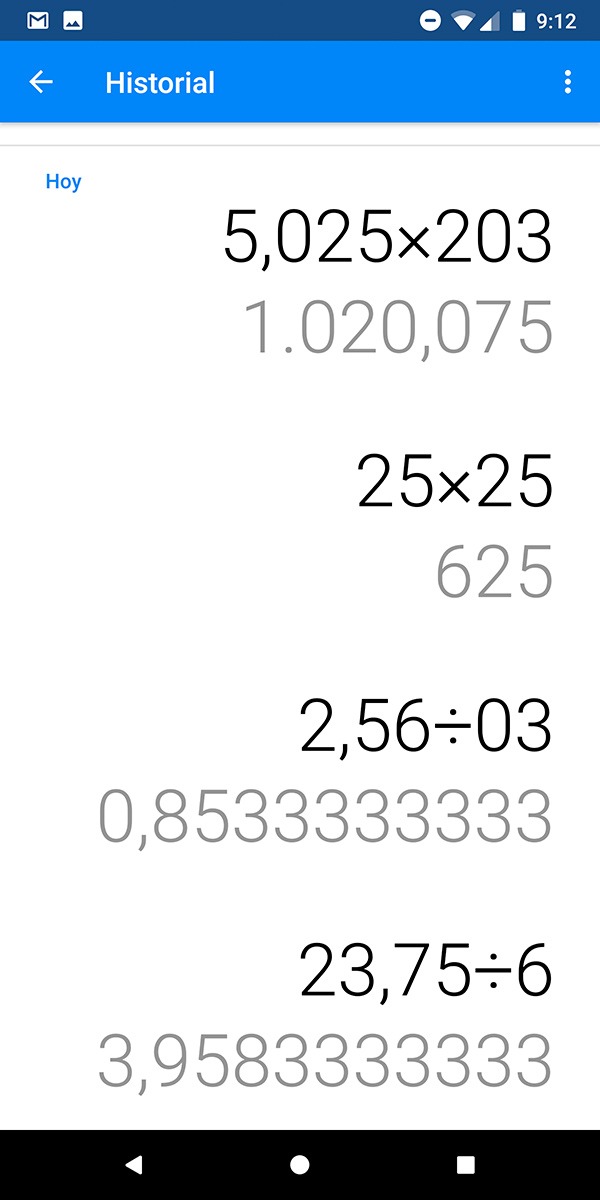Reuse the 25×25 calculation
The image size is (600, 1200).
(x=454, y=484)
